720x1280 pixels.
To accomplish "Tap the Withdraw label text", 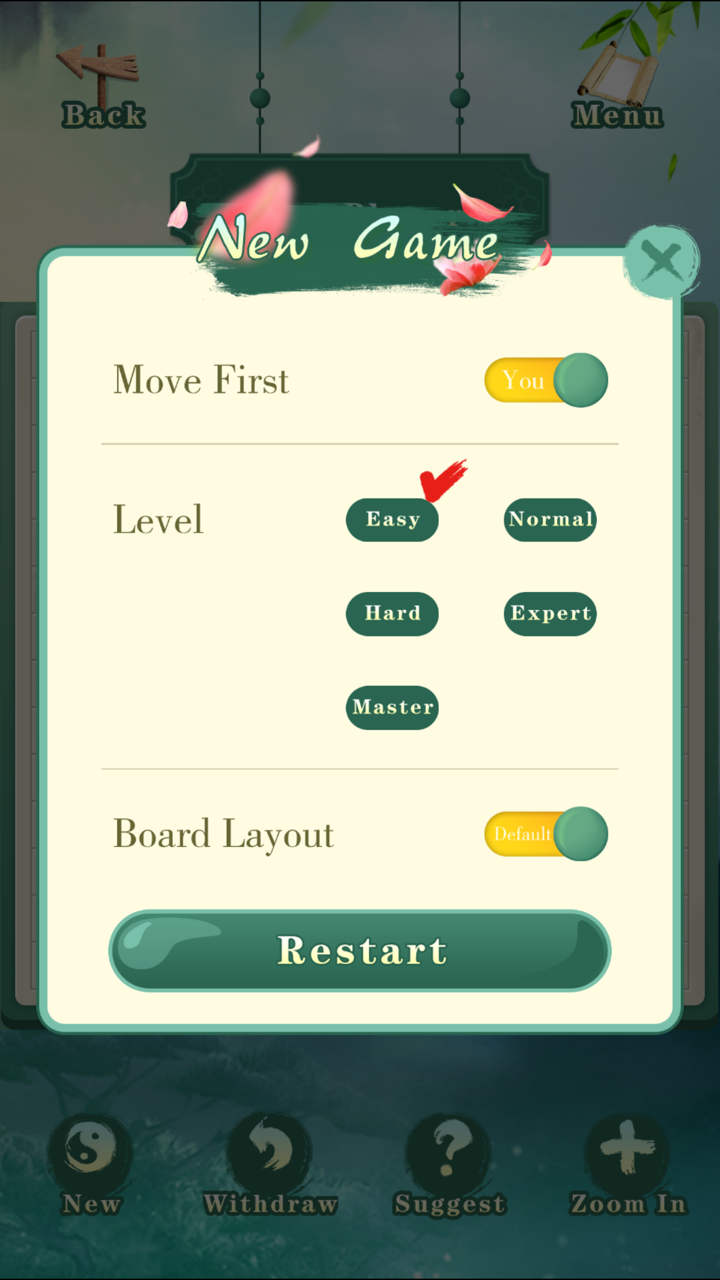I will (x=270, y=1203).
